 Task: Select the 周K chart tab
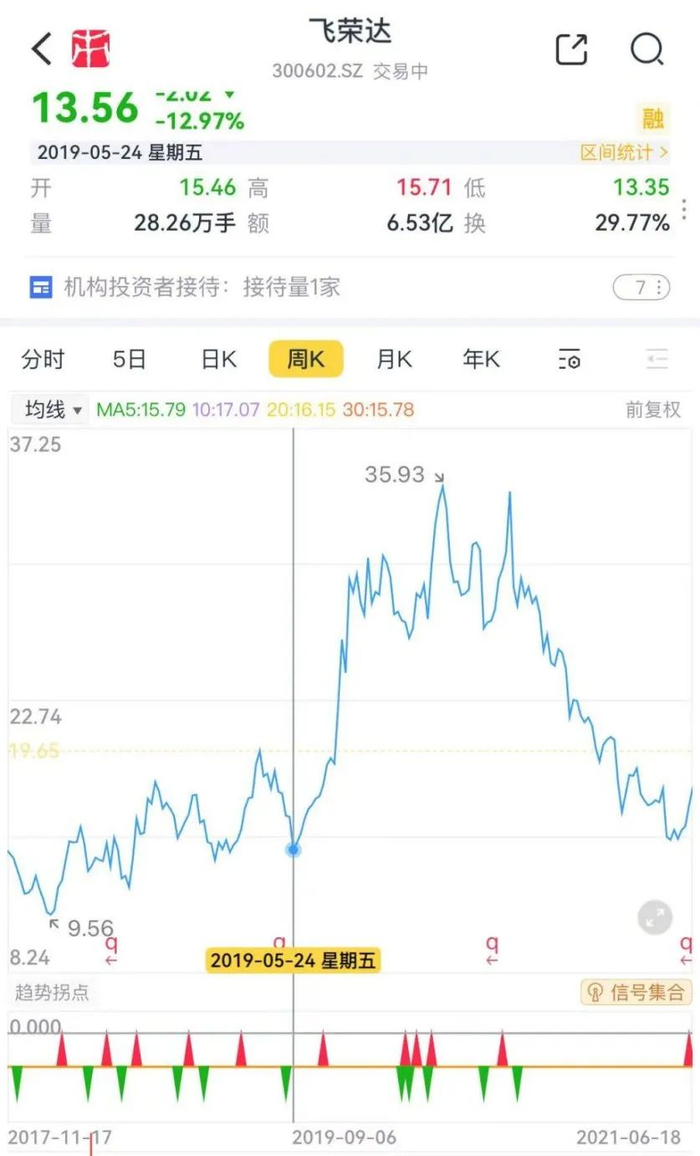[x=305, y=360]
